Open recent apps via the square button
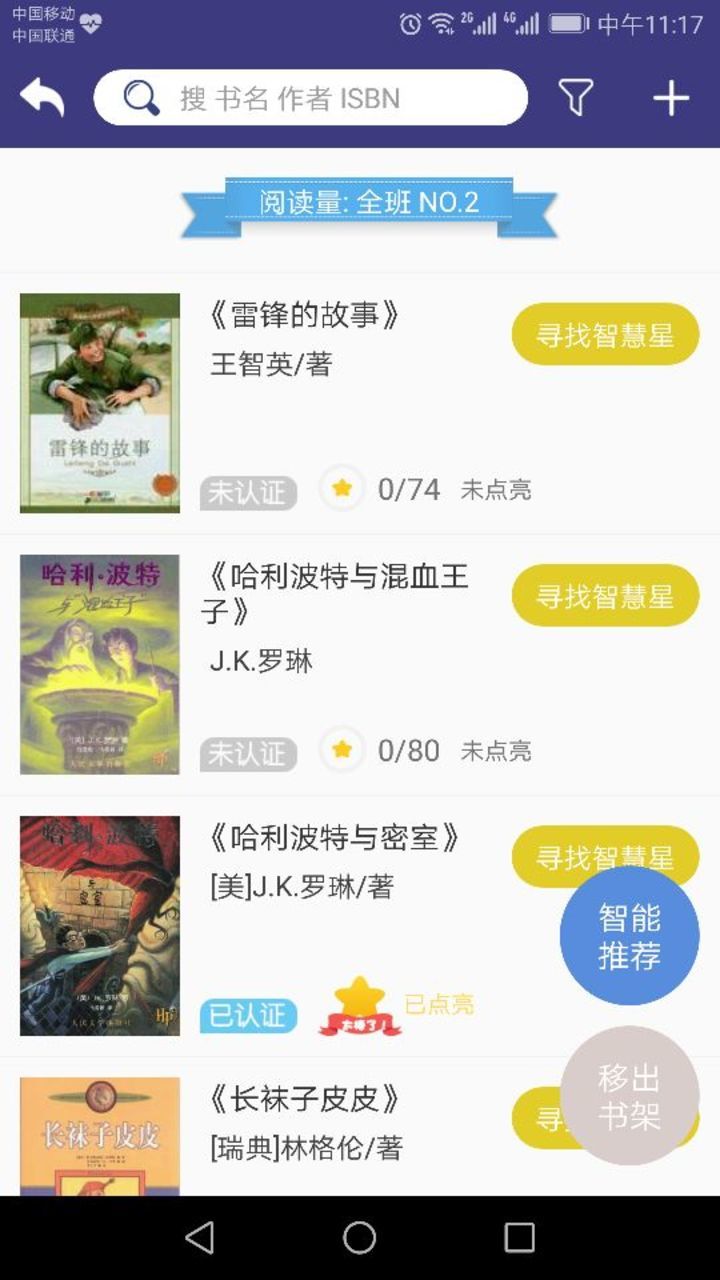Viewport: 720px width, 1280px height. [519, 1238]
